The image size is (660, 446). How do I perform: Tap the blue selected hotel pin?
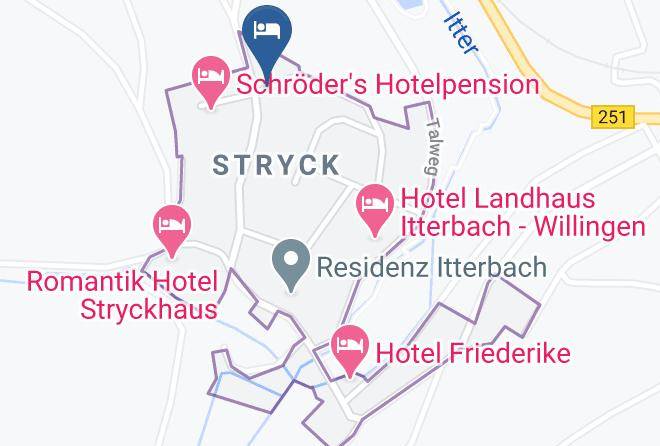267,38
